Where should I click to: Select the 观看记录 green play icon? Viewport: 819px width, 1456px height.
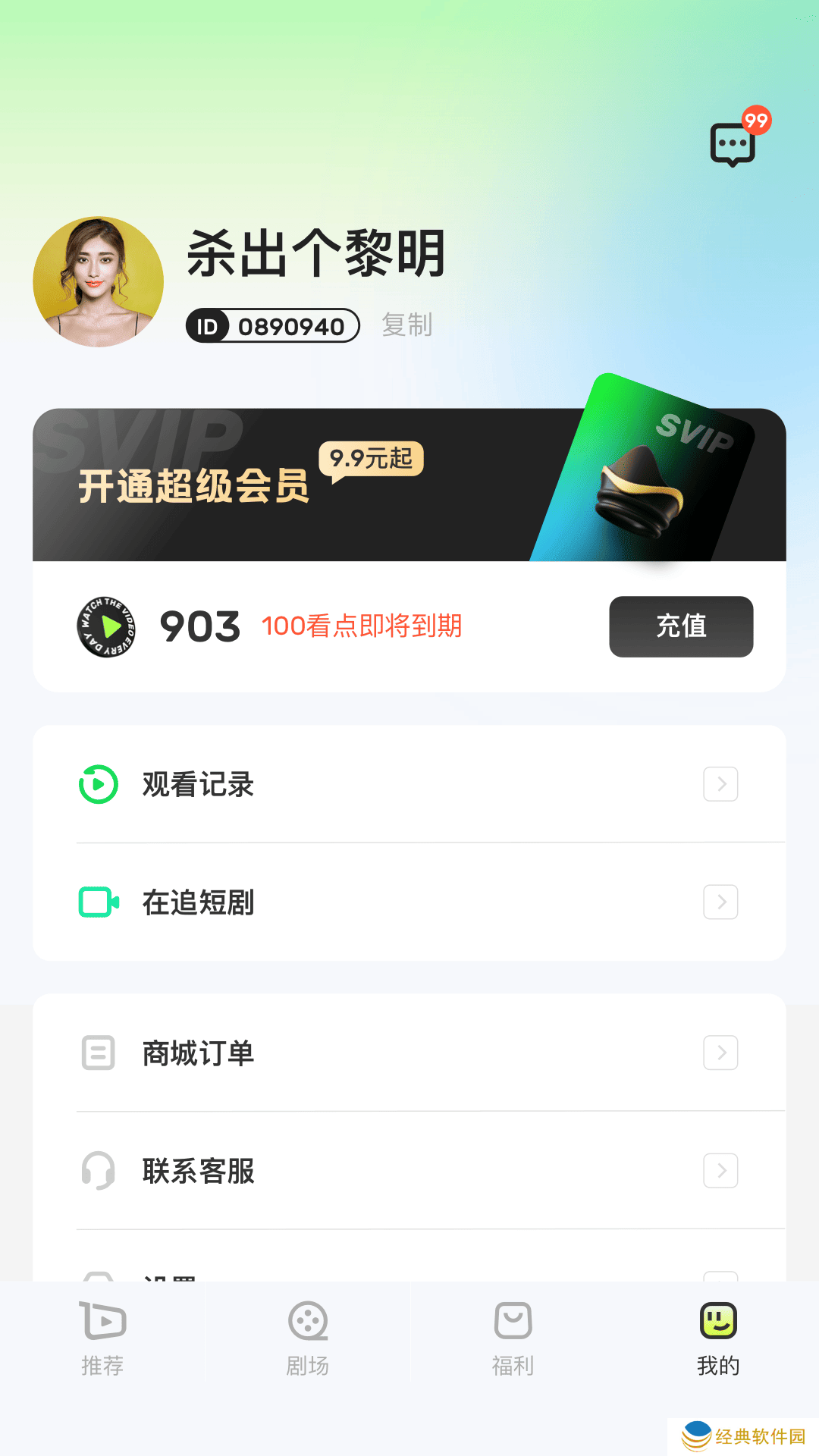click(x=97, y=783)
